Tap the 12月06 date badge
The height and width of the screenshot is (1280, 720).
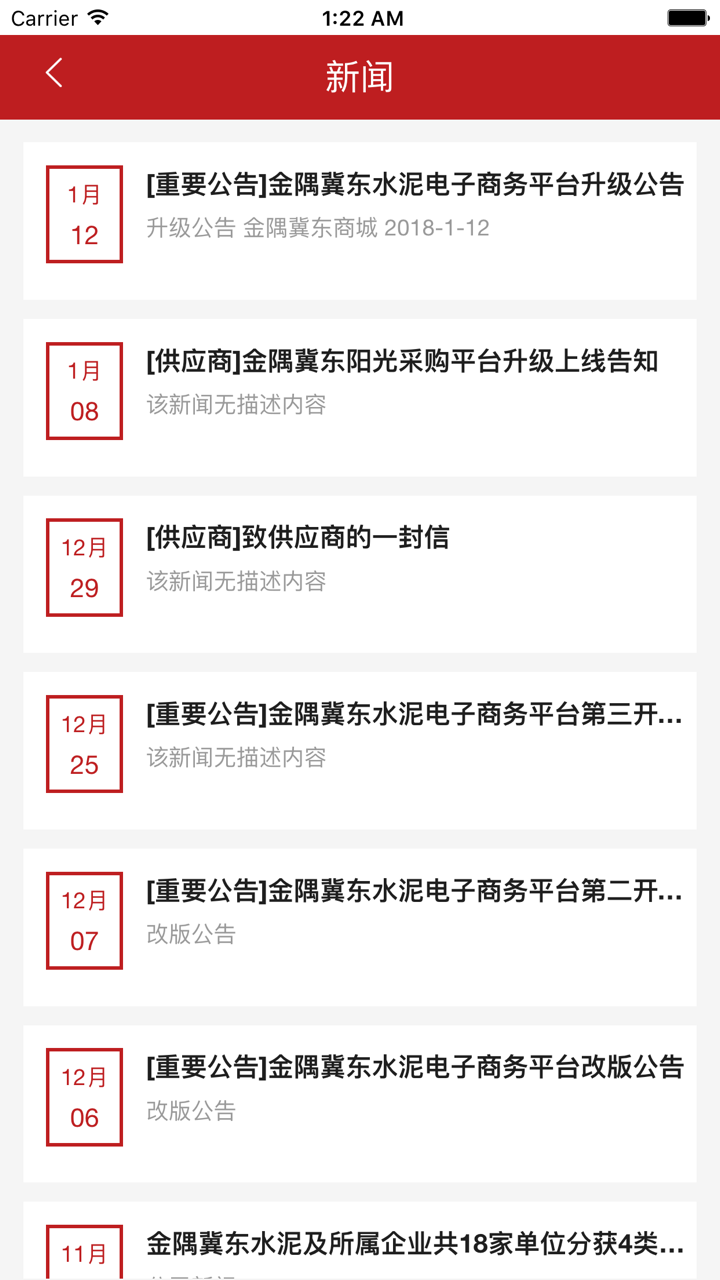tap(84, 1096)
